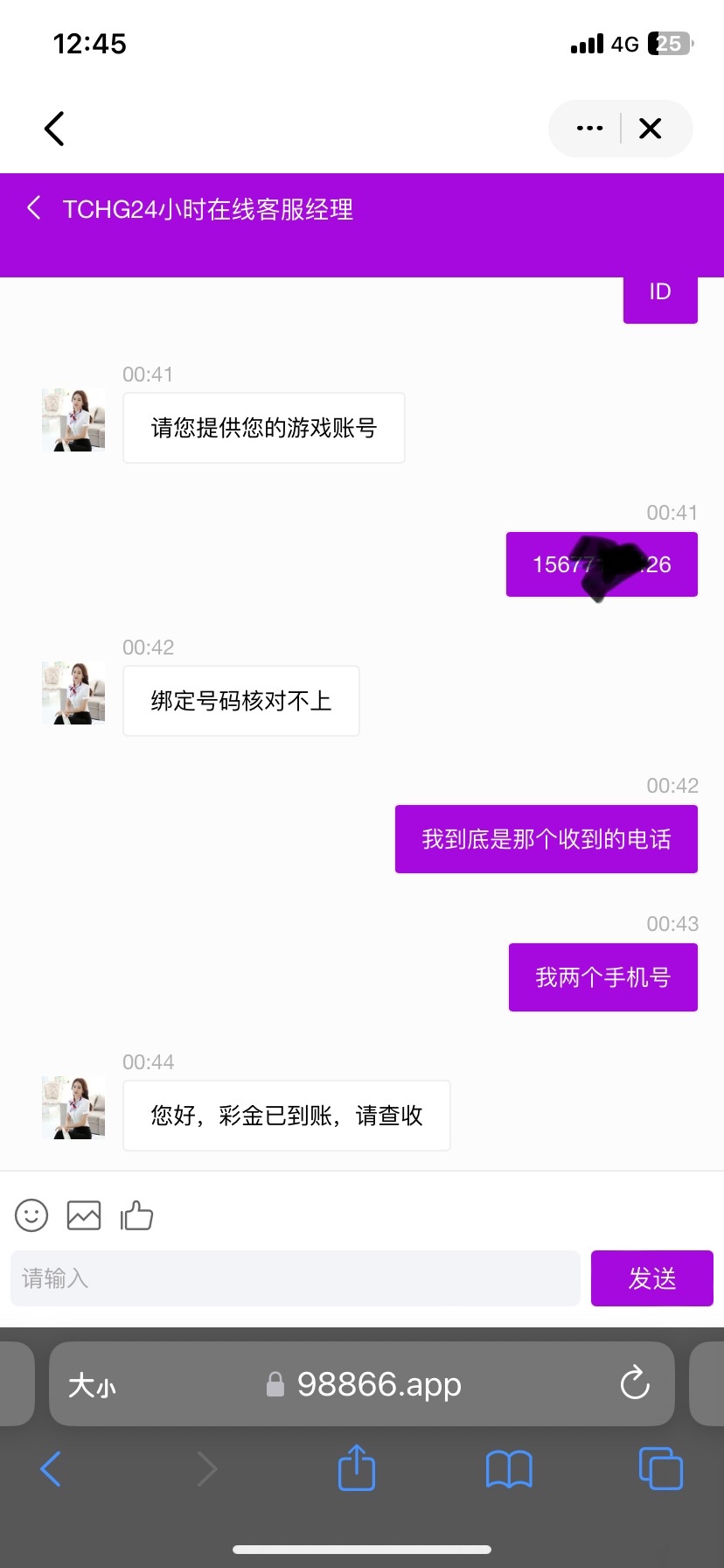The width and height of the screenshot is (724, 1568).
Task: Give a thumbs-up rating
Action: click(136, 1215)
